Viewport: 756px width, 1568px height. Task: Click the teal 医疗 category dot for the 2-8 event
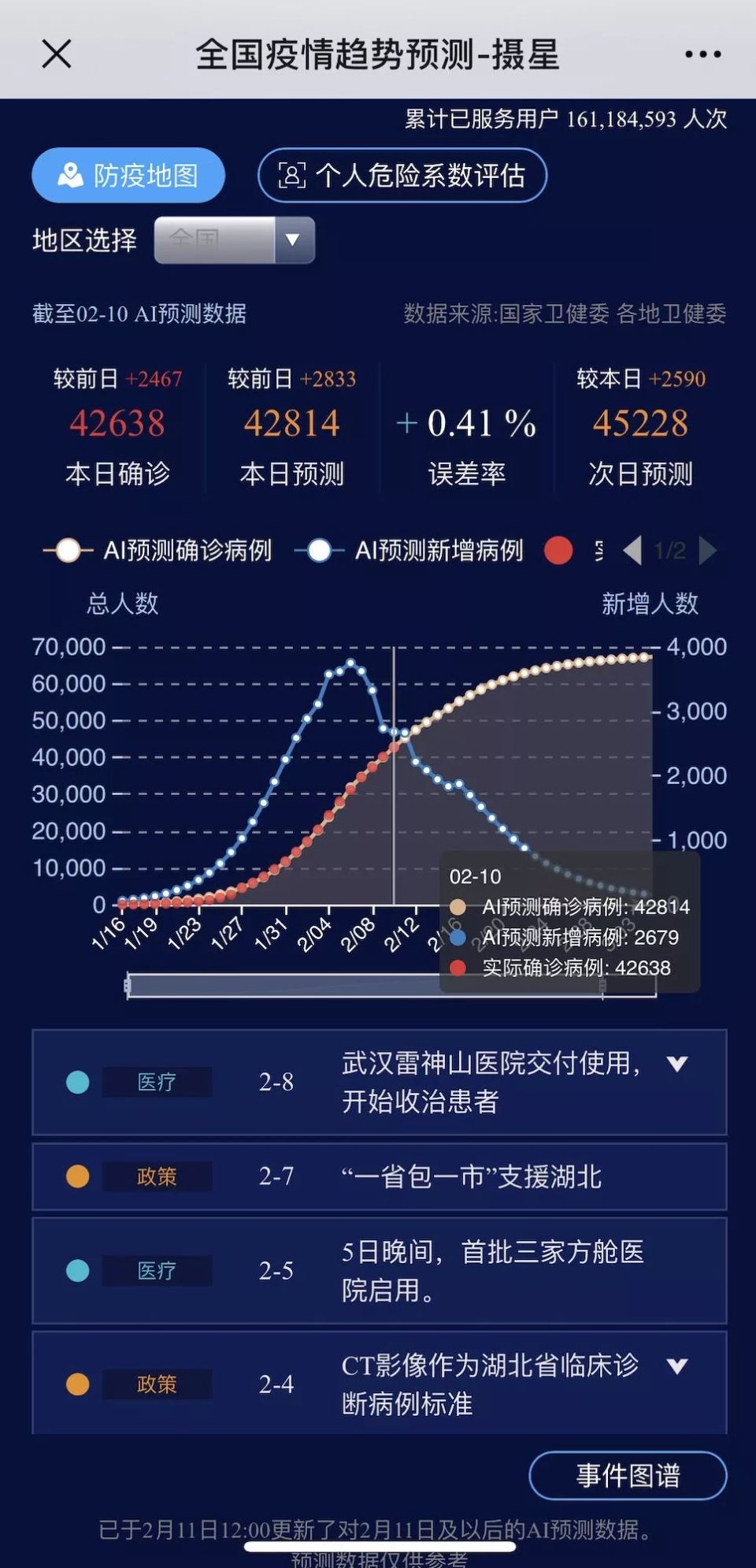[x=77, y=1083]
